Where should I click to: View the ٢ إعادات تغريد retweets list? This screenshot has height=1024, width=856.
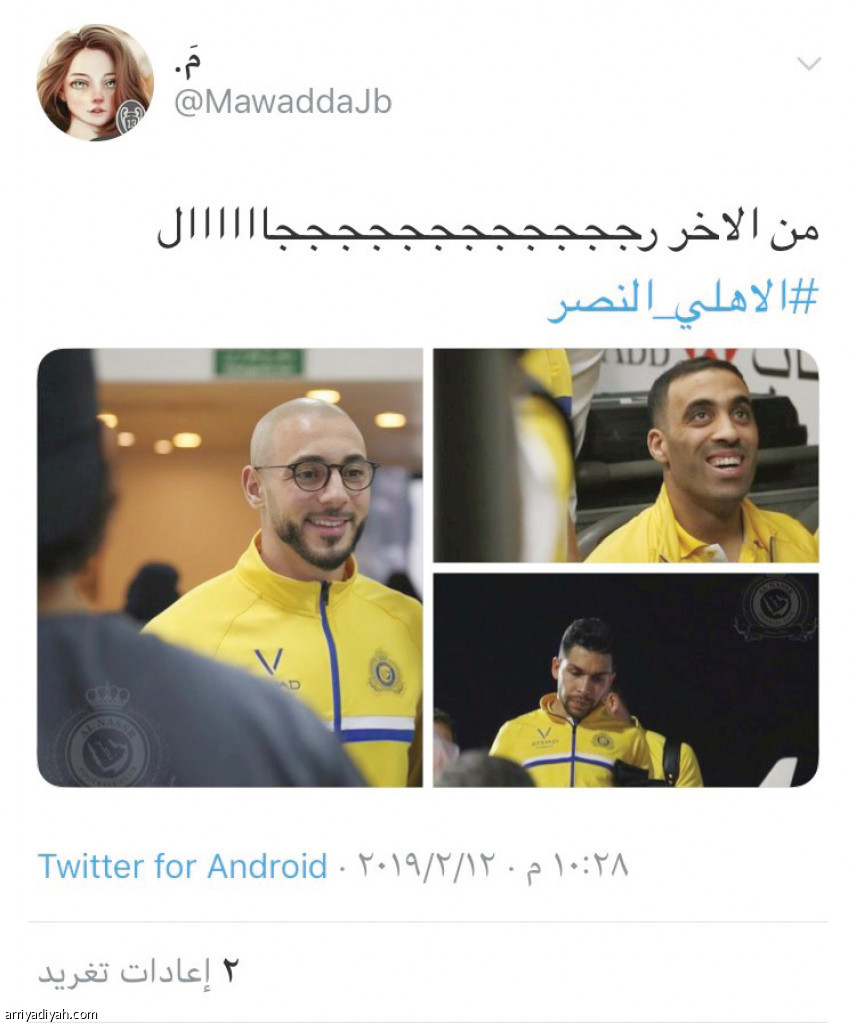140,972
